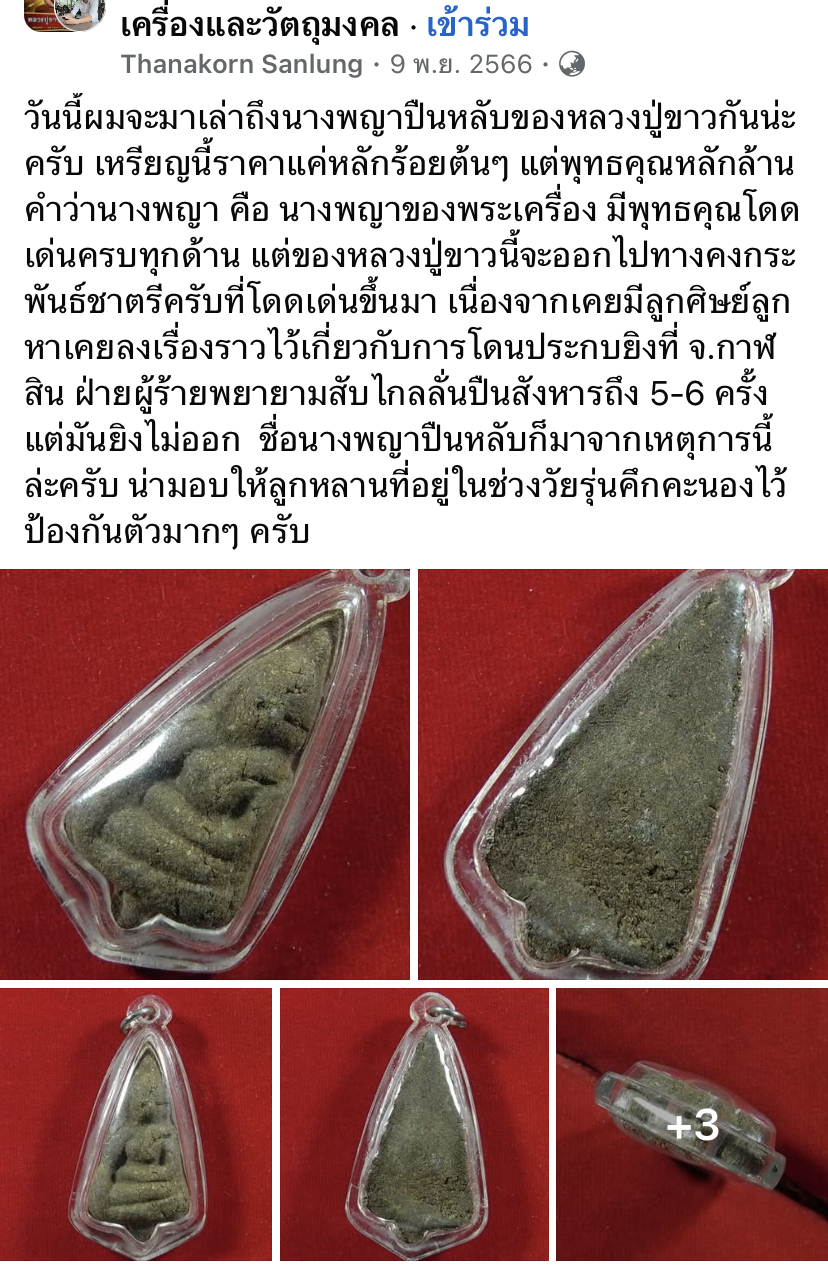Open the small front amulet photo with ring

(136, 1124)
